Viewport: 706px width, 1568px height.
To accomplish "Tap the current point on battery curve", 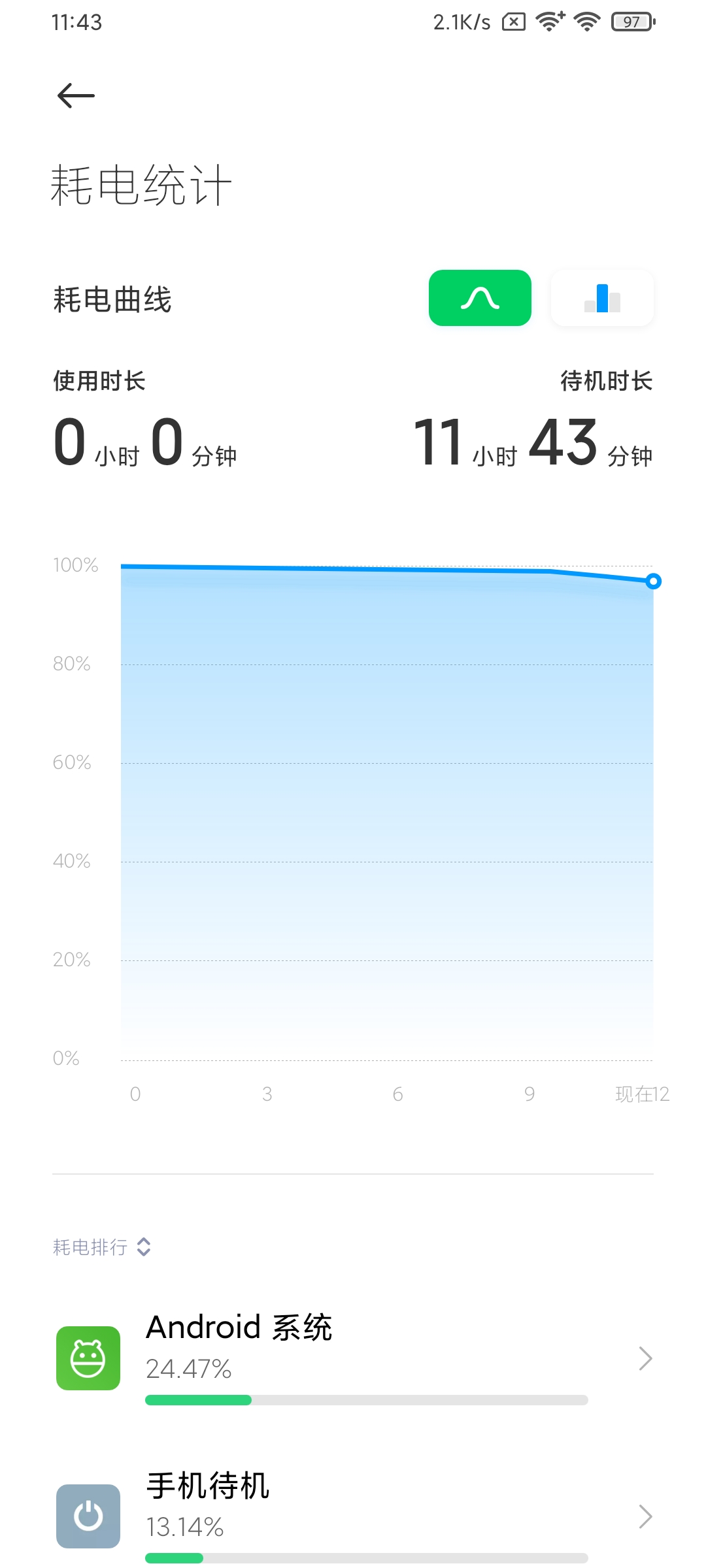I will 653,581.
